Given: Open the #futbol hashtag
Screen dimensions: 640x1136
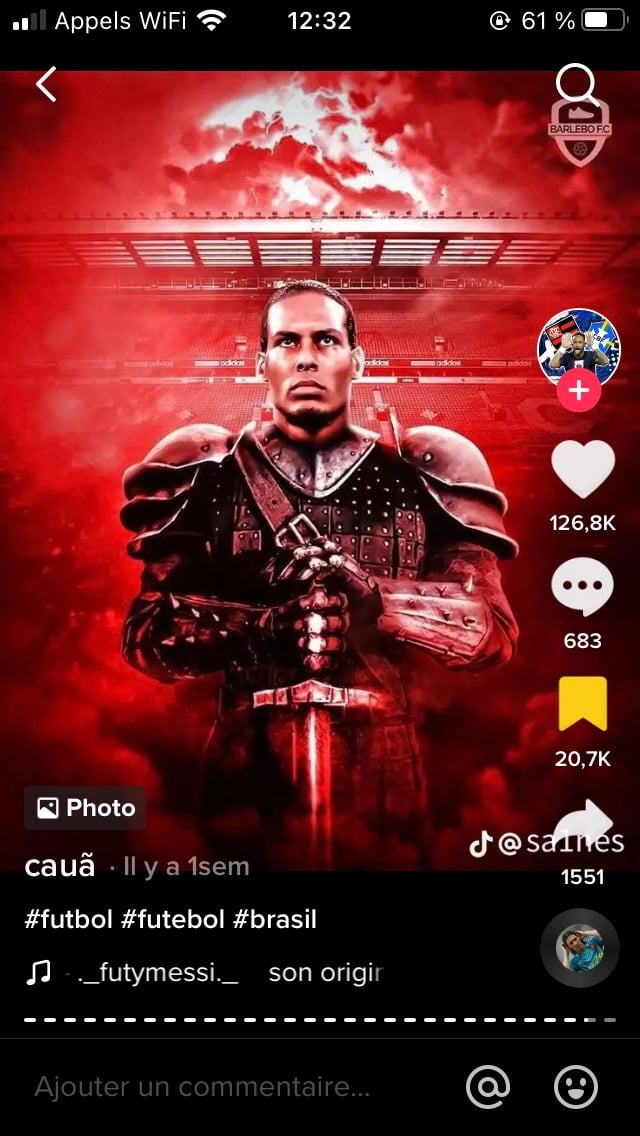Looking at the screenshot, I should [68, 919].
